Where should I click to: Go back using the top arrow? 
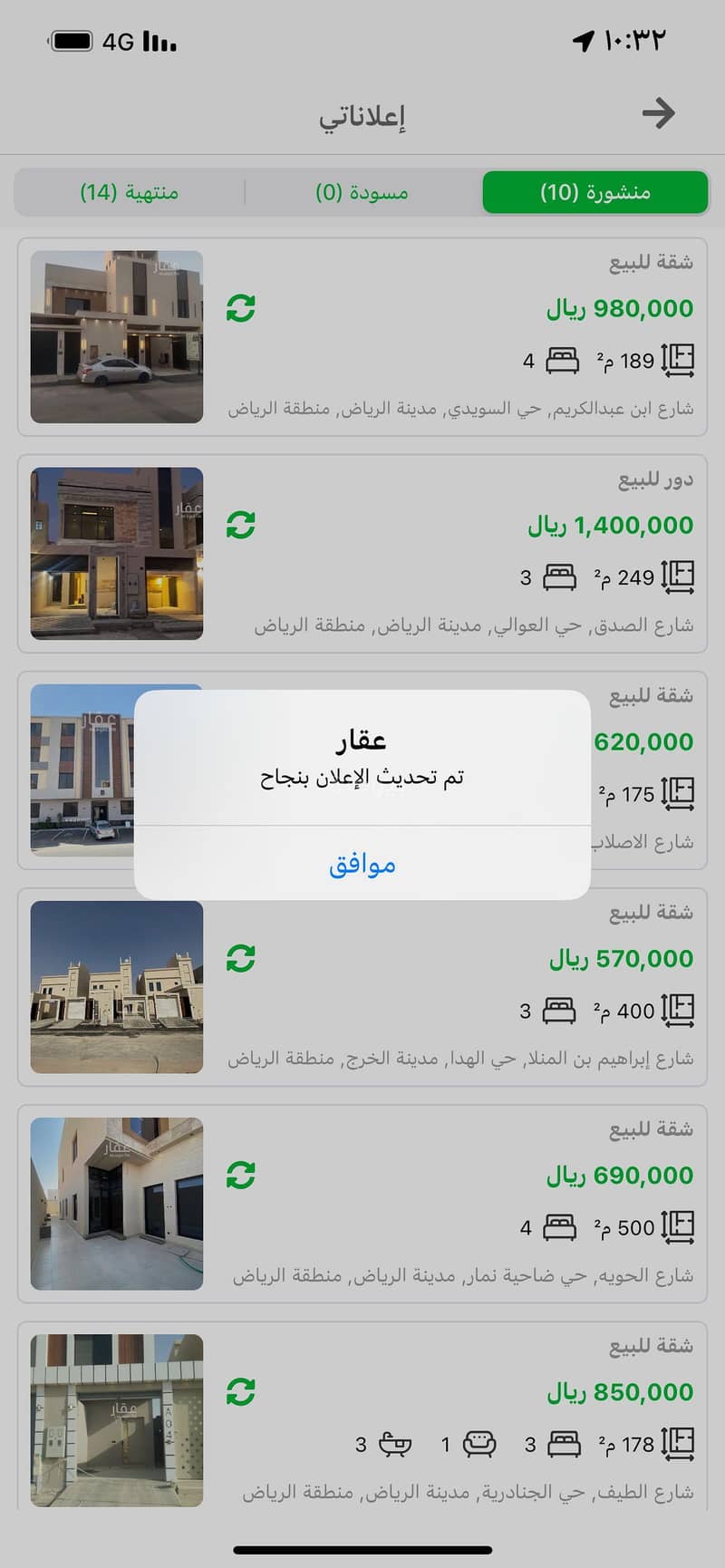click(659, 113)
